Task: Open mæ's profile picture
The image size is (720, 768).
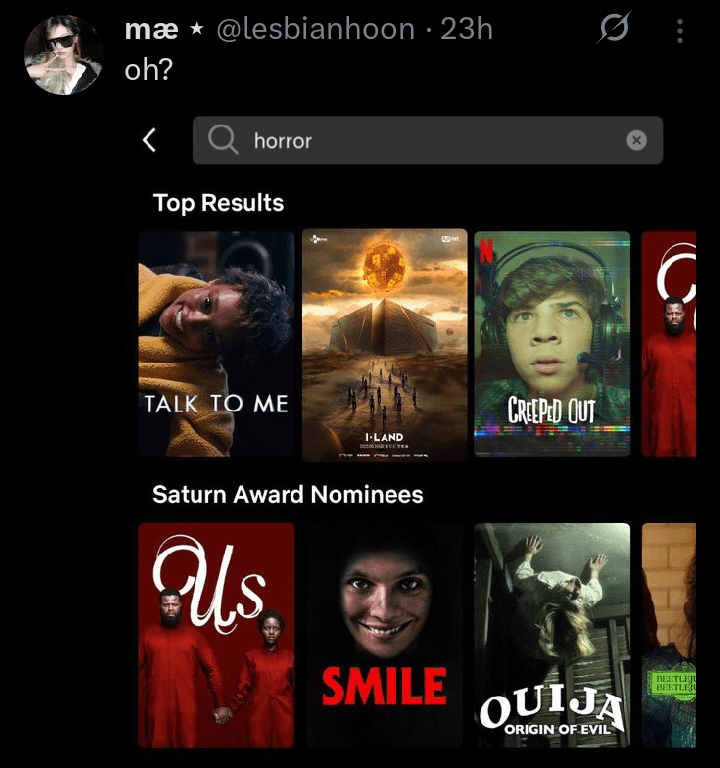Action: coord(63,54)
